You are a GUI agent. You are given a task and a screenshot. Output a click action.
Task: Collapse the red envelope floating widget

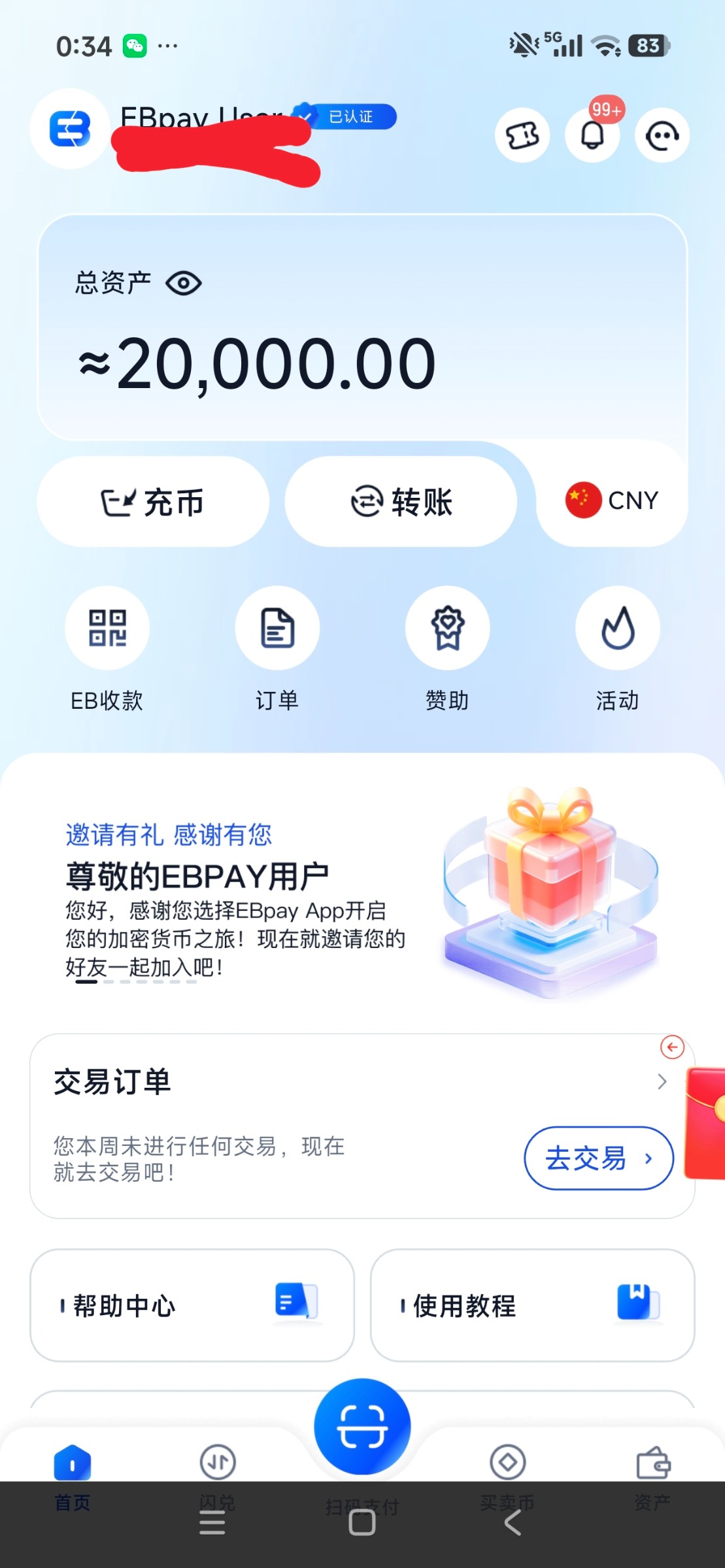(672, 1047)
